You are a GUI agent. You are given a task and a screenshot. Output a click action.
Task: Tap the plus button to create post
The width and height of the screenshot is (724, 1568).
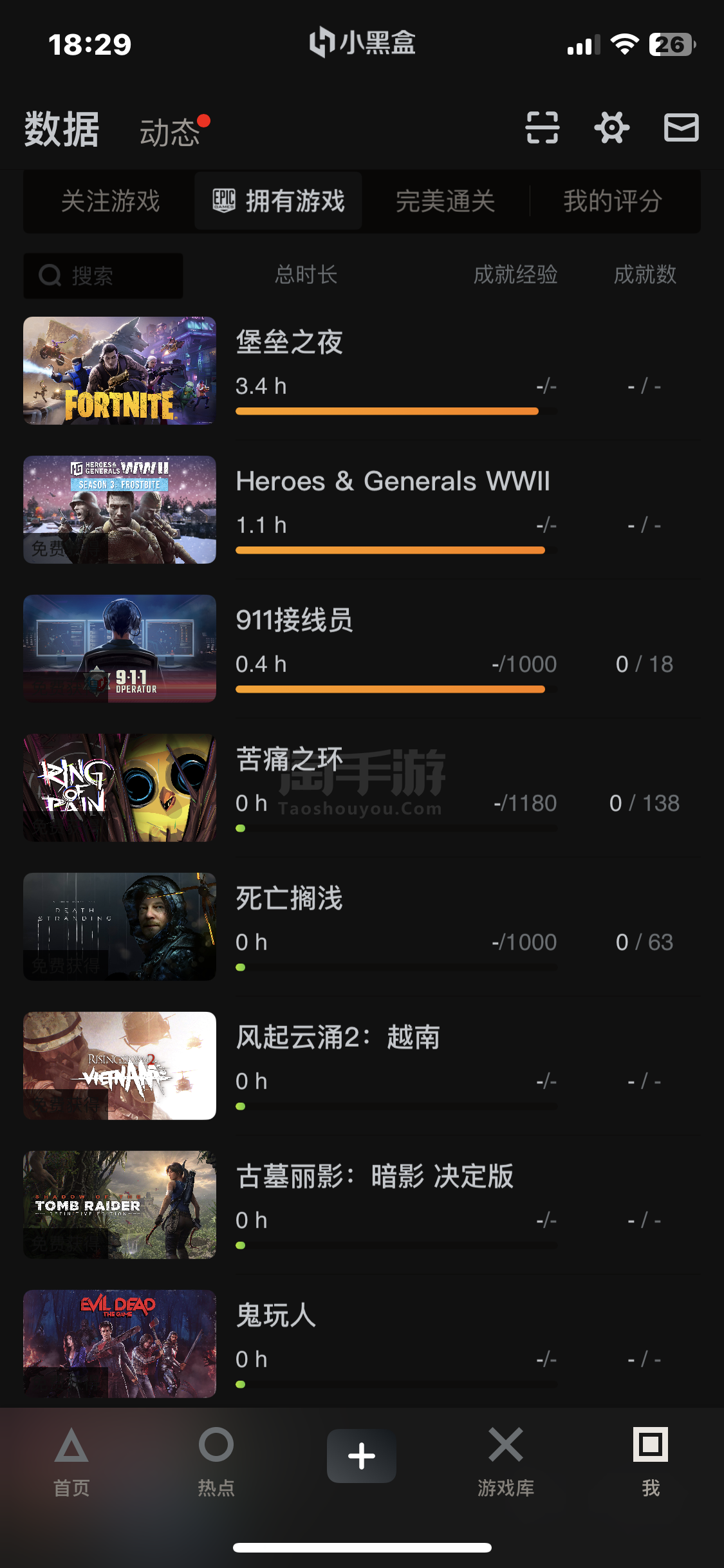coord(362,1456)
